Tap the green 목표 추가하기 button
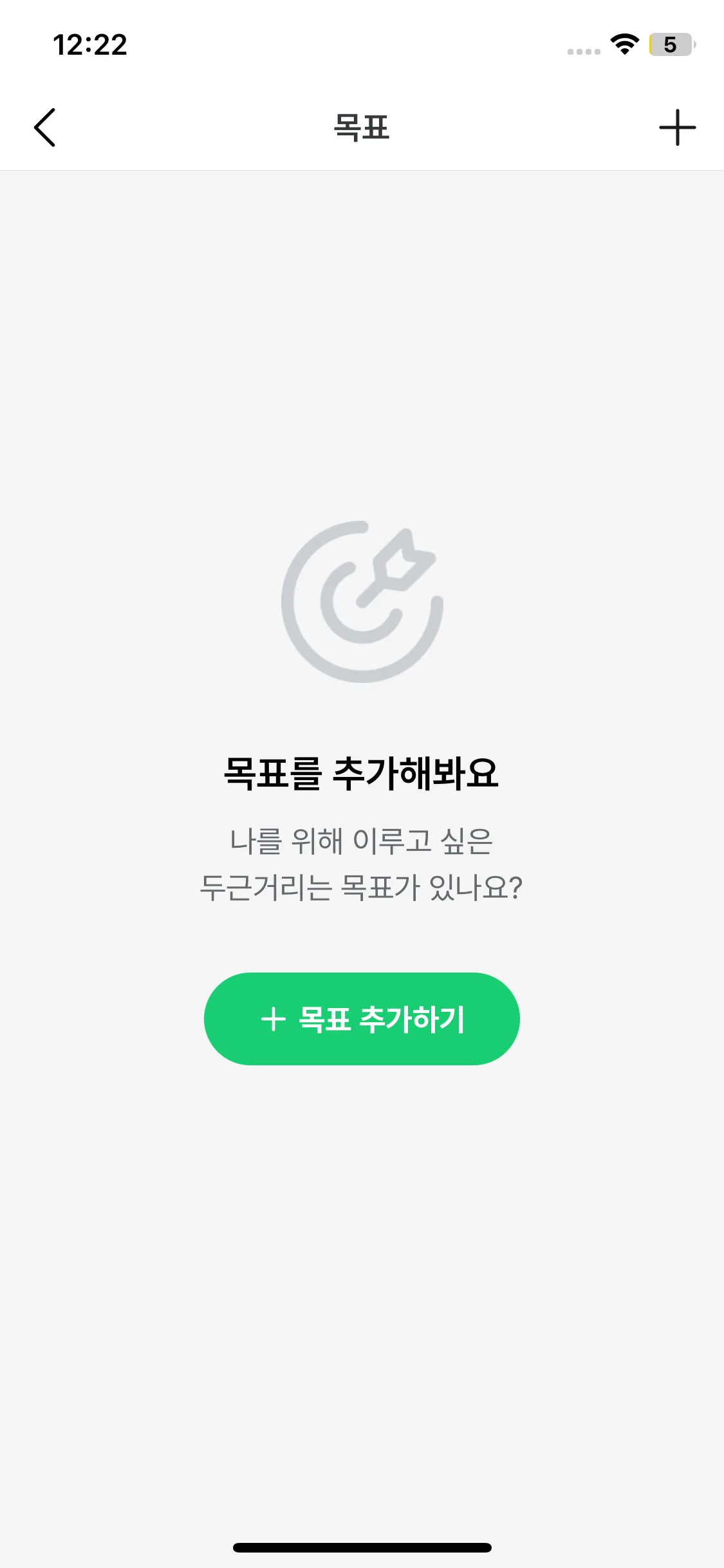 (362, 1019)
